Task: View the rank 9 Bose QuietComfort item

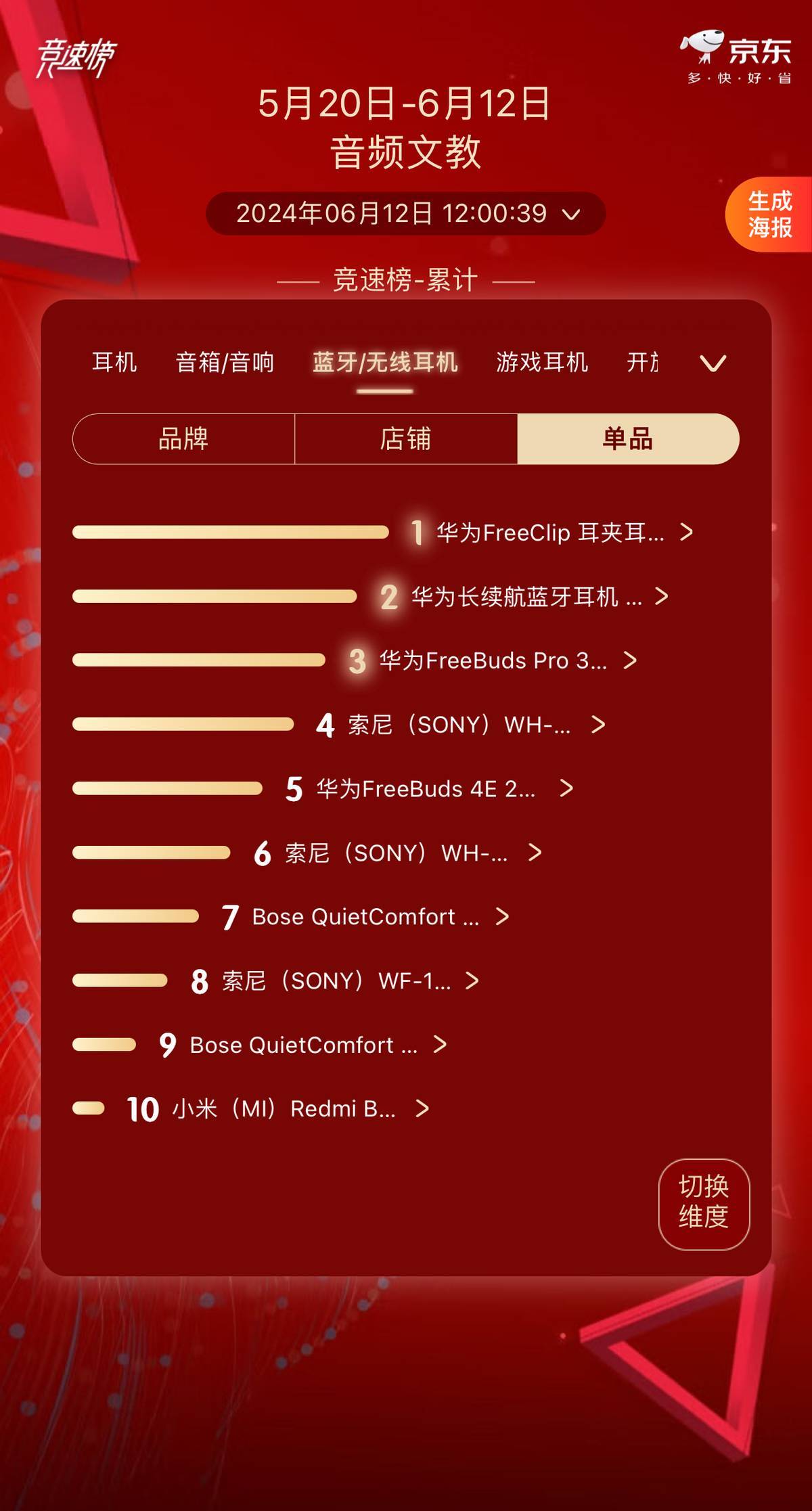Action: (x=303, y=1045)
